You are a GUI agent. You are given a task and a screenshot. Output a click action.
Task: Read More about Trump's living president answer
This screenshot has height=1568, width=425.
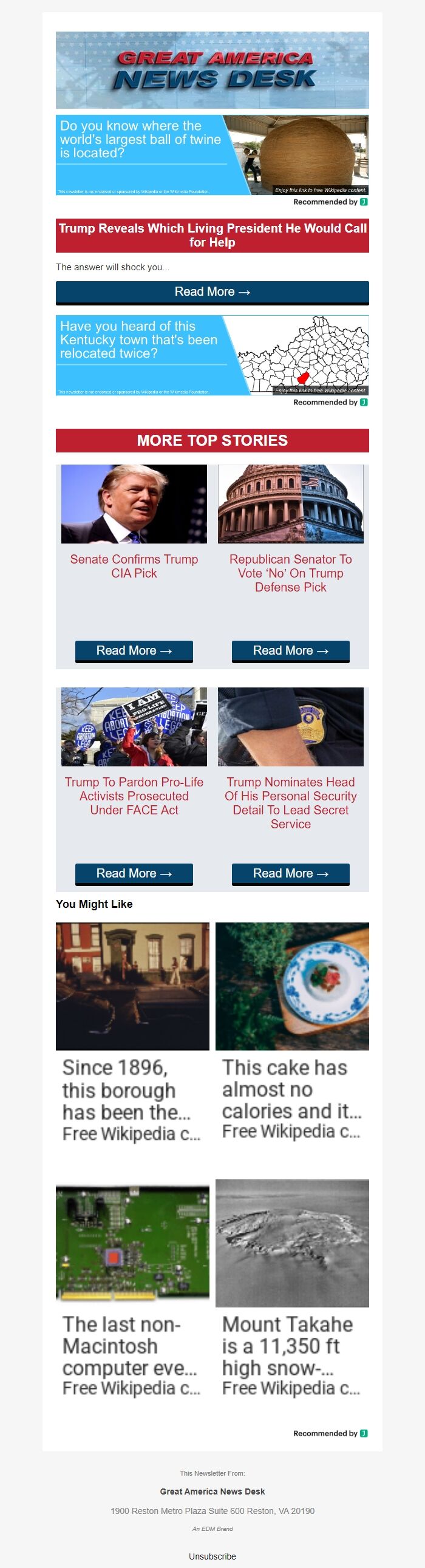[x=212, y=292]
